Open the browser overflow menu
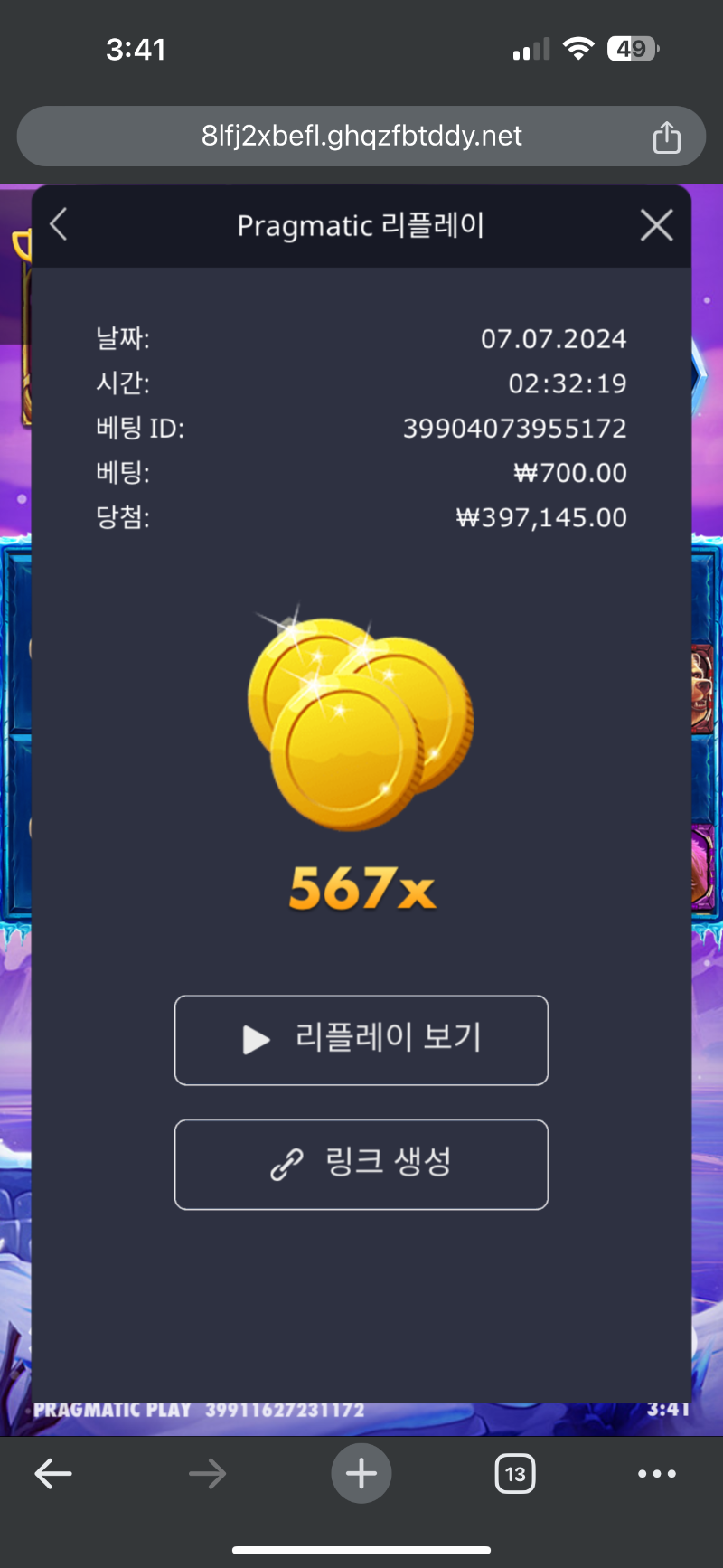723x1568 pixels. [657, 1474]
